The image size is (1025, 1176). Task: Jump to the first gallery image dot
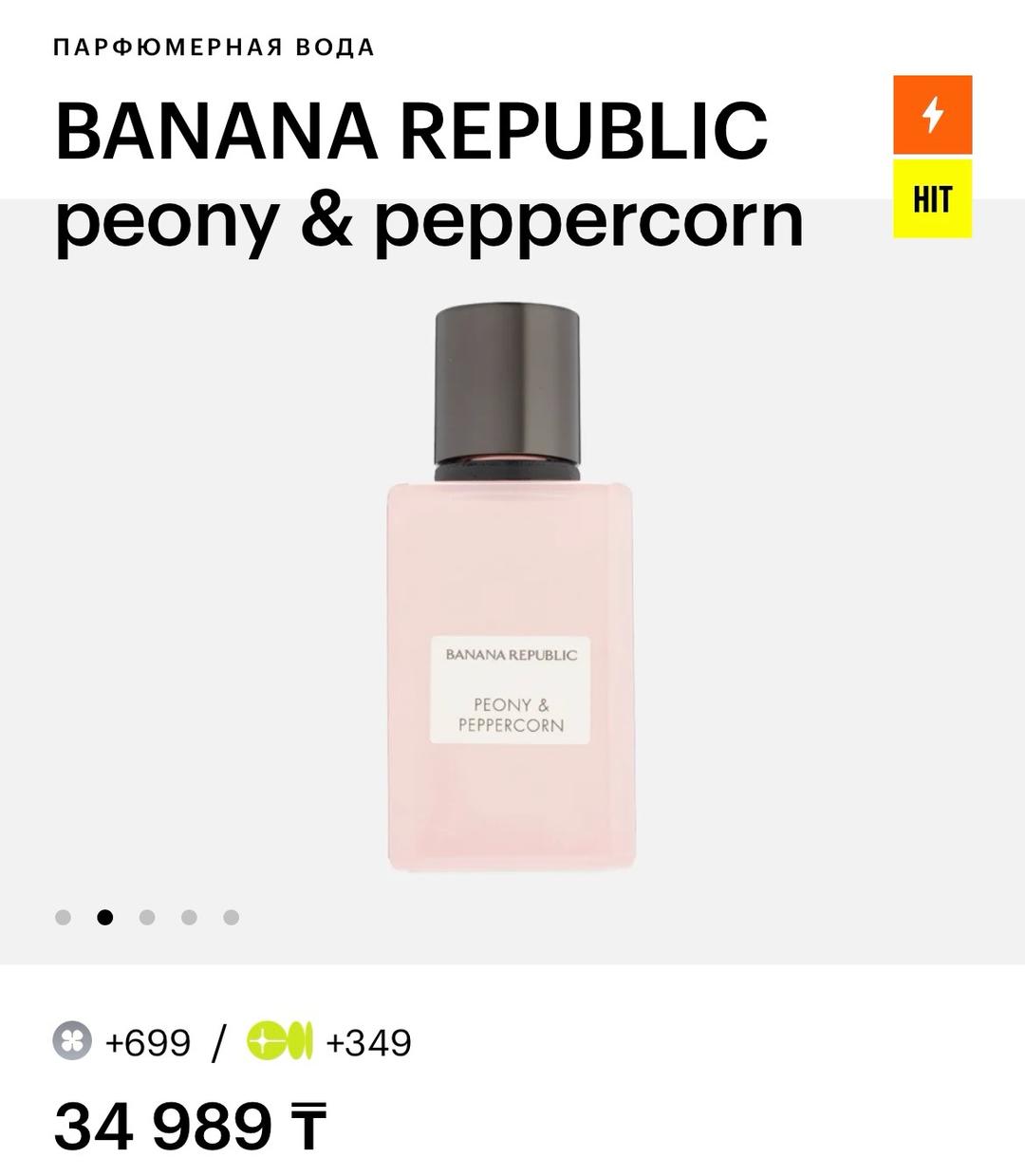pyautogui.click(x=64, y=917)
